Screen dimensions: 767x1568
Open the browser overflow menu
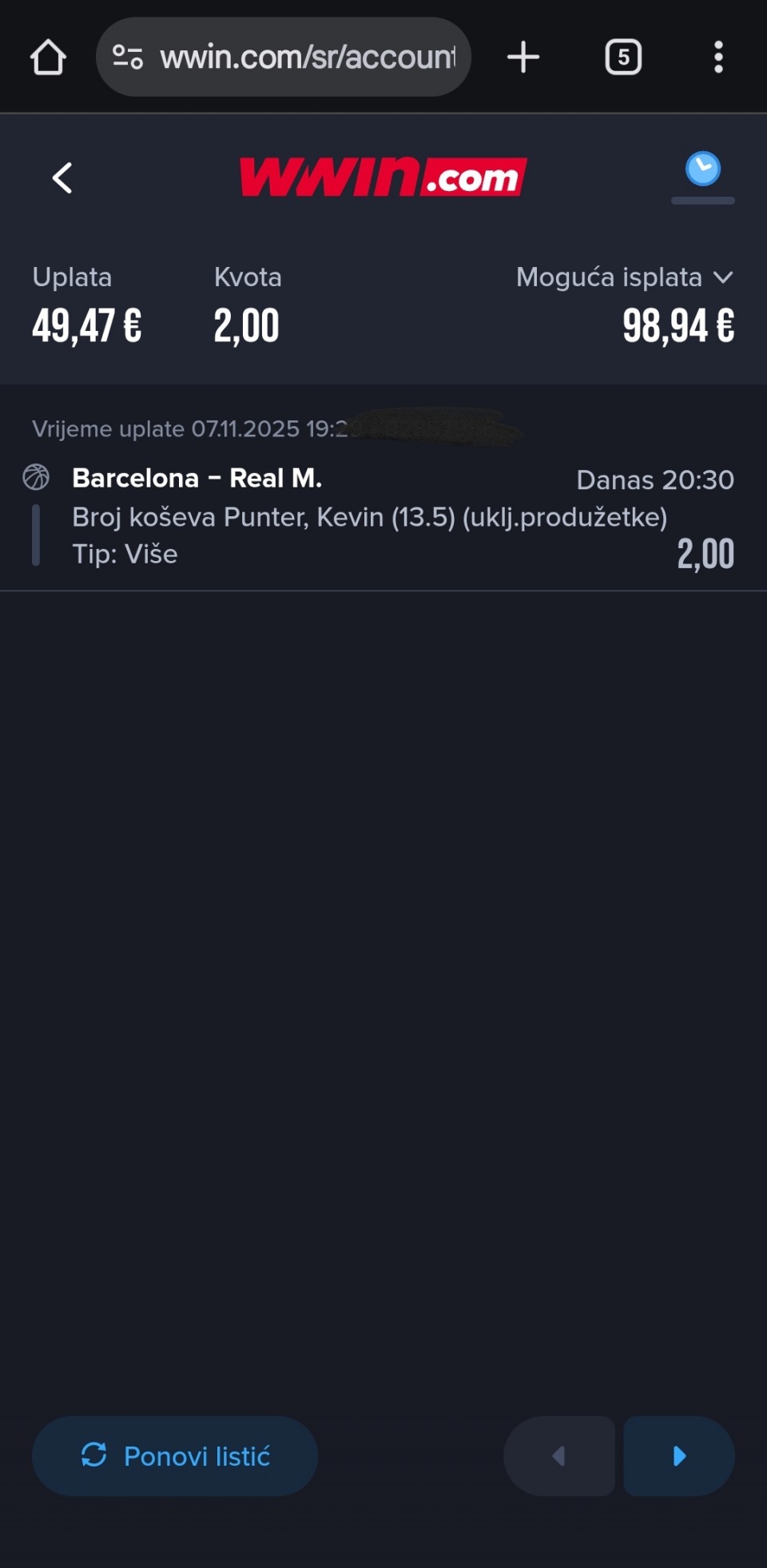point(718,58)
